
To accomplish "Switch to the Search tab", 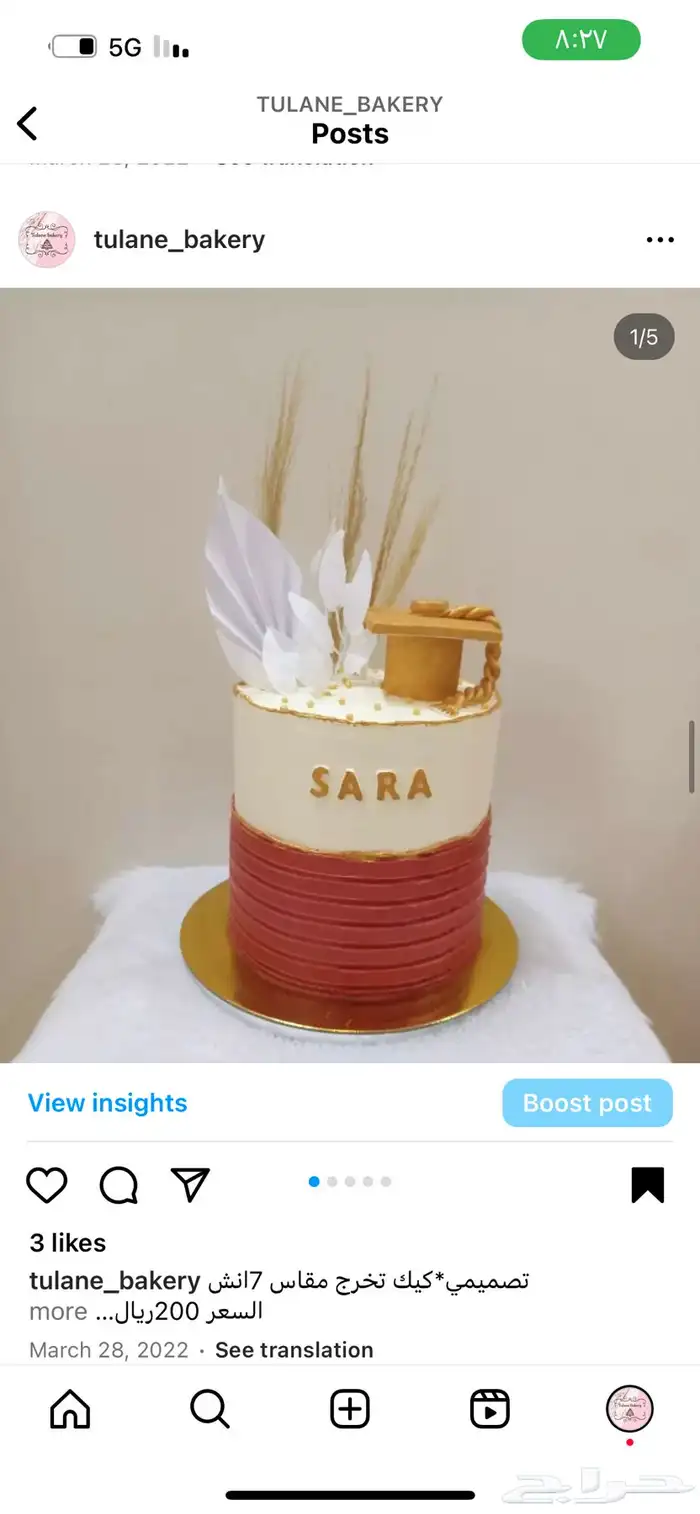I will (x=210, y=1409).
